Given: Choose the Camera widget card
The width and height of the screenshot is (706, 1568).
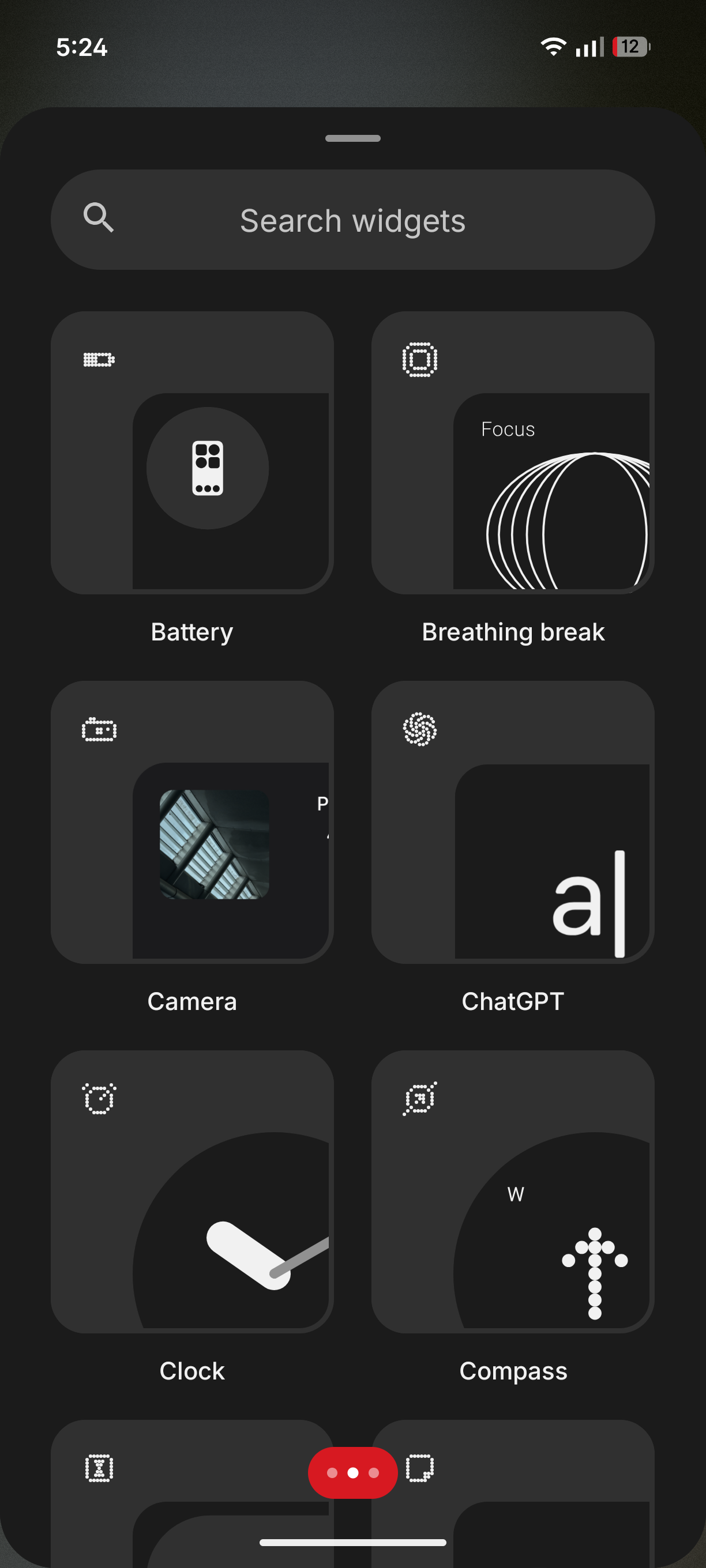Looking at the screenshot, I should pyautogui.click(x=192, y=821).
